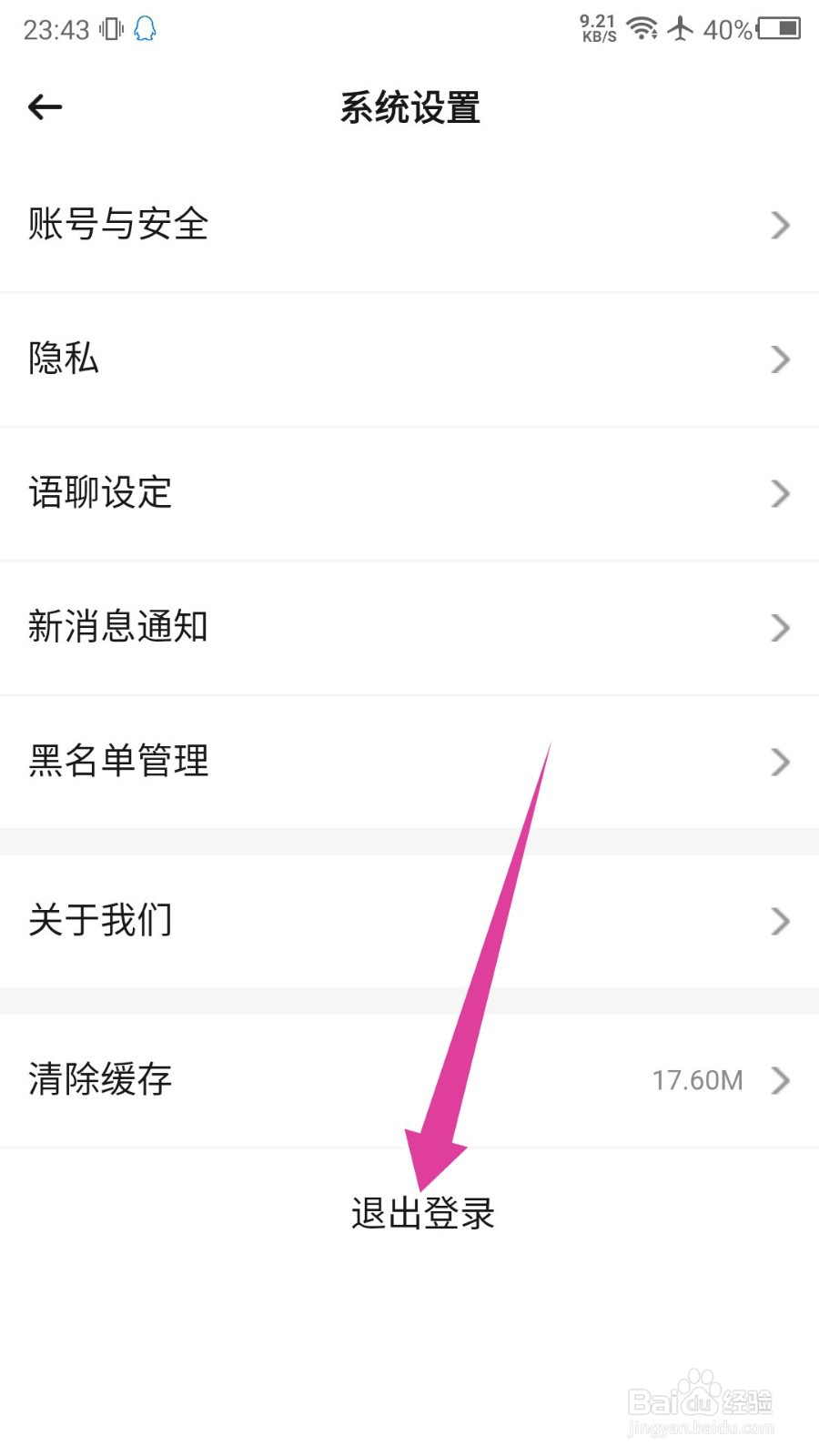Click the Baidu Jingyan watermark logo
This screenshot has height=1456, width=819.
pos(701,1404)
